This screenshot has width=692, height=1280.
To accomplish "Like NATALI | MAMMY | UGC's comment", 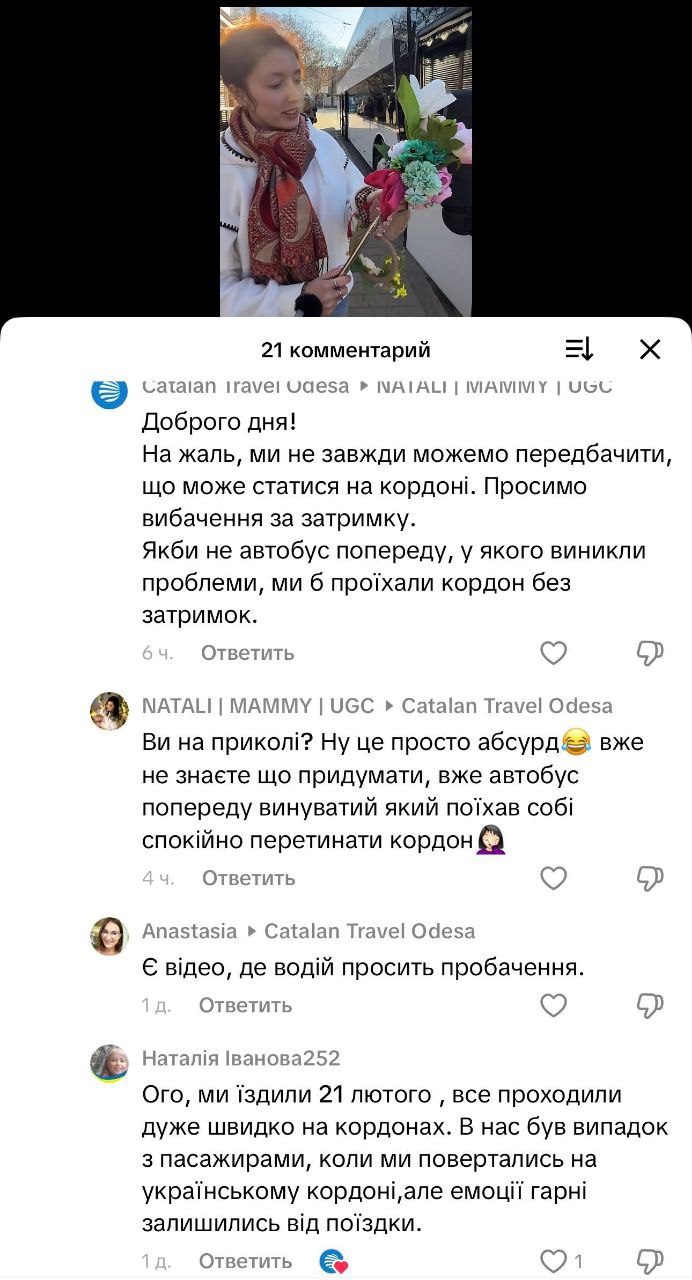I will 553,878.
